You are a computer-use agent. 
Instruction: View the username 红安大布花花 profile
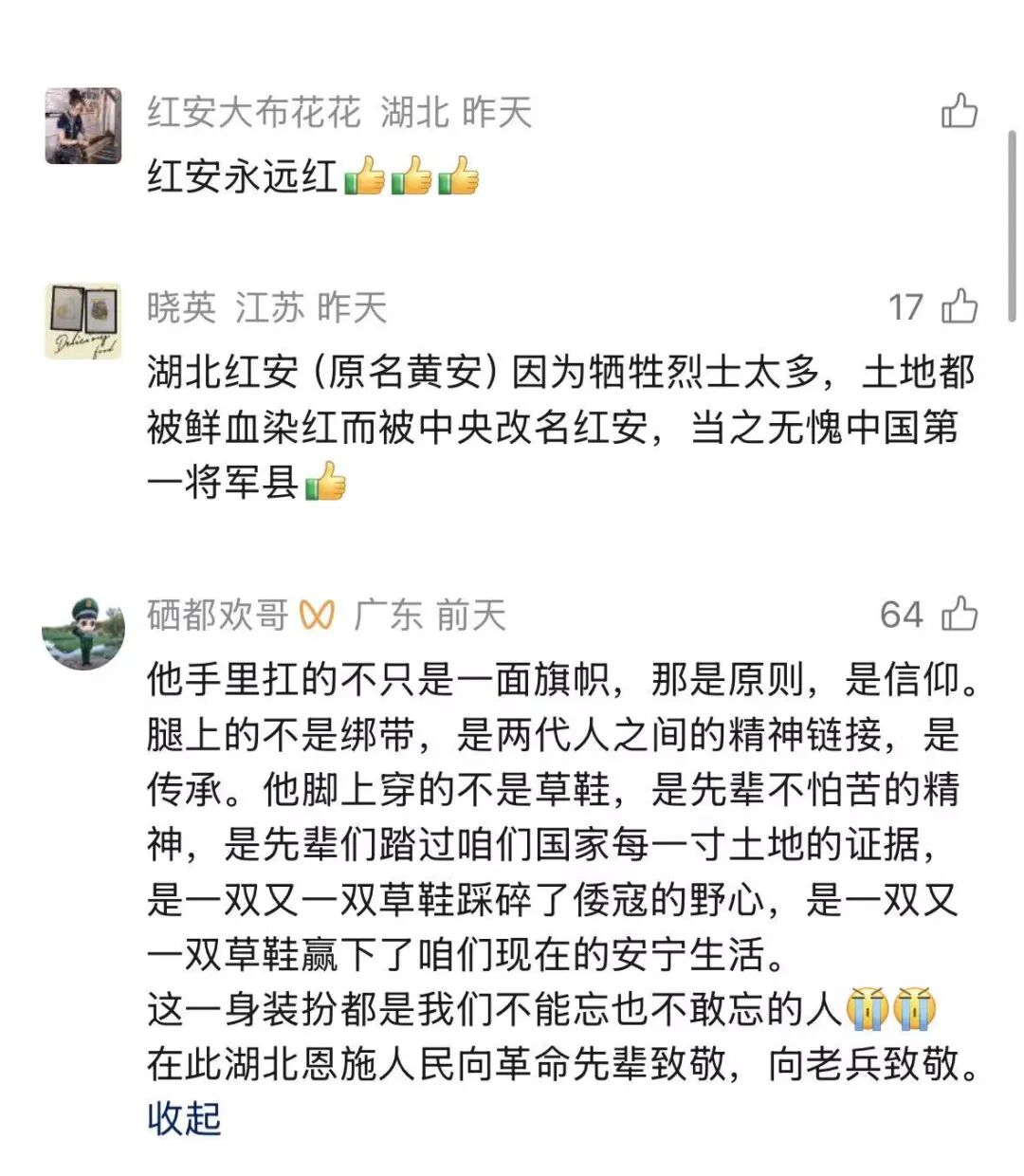click(x=253, y=112)
